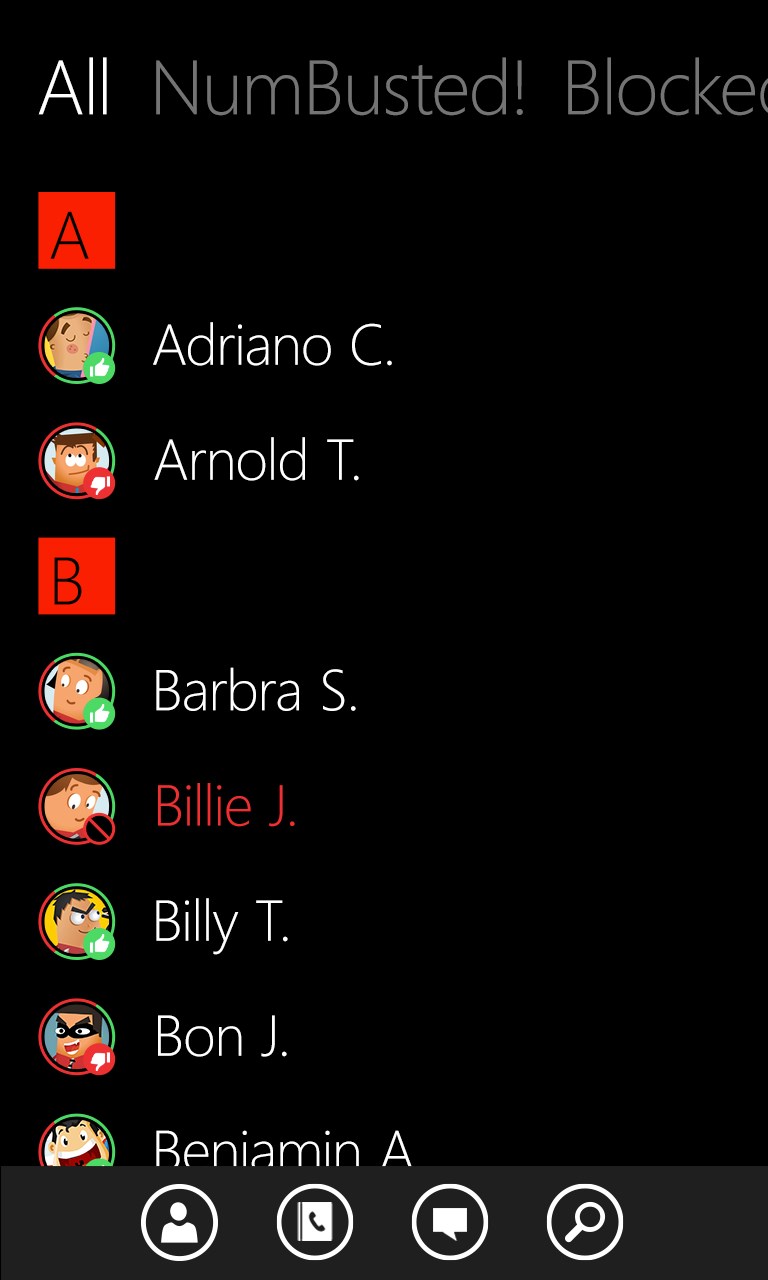Open the letter B jump list
Screen dimensions: 768x1280
tap(77, 576)
